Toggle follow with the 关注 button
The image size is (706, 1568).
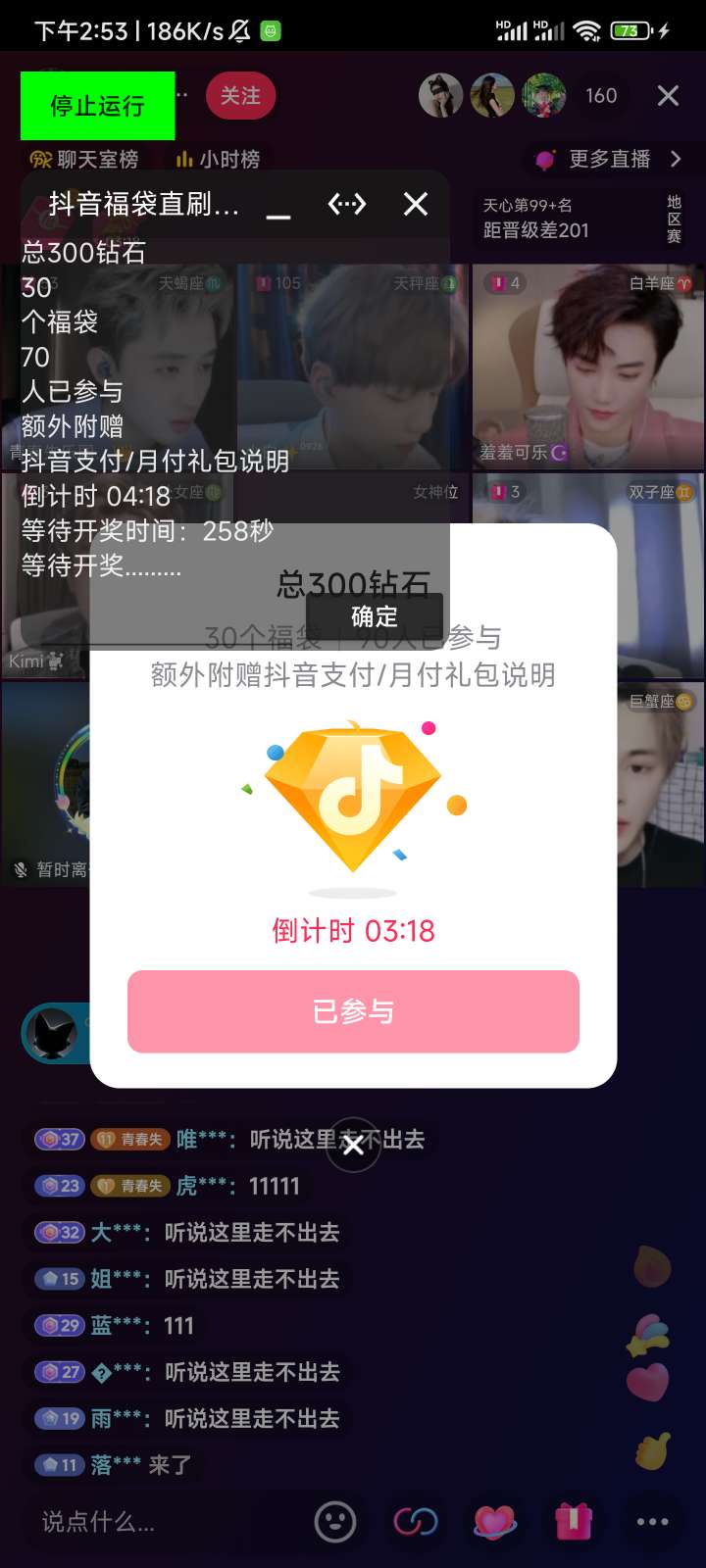240,96
